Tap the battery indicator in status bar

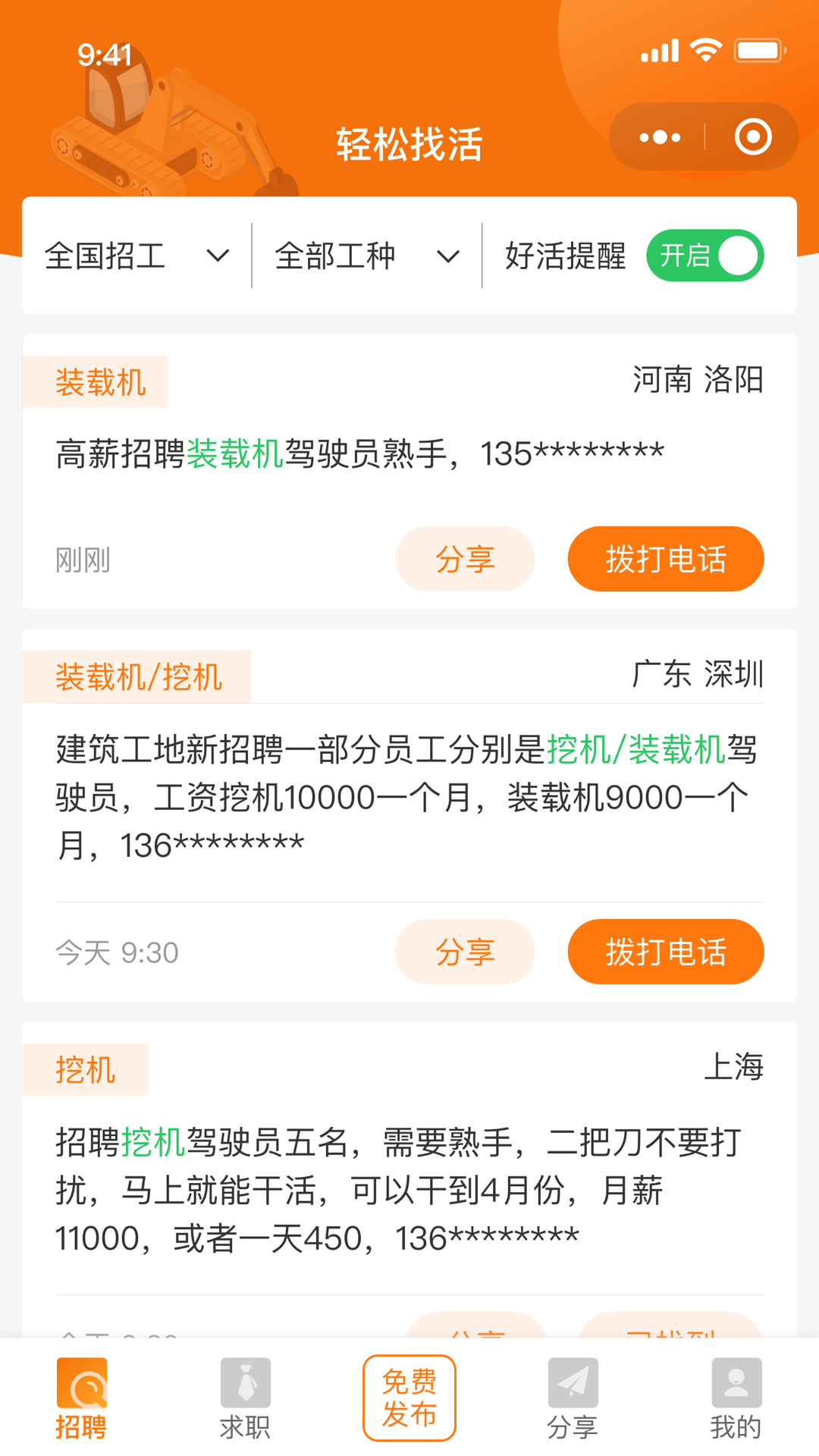755,49
